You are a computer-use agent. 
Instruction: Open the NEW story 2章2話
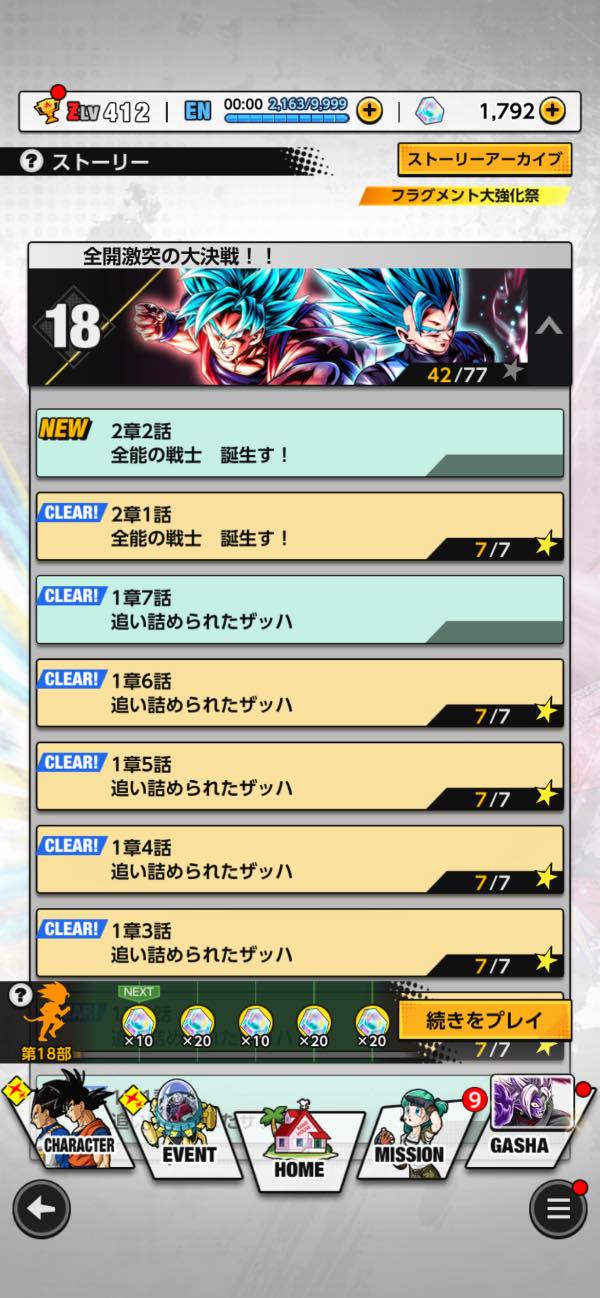[x=300, y=443]
